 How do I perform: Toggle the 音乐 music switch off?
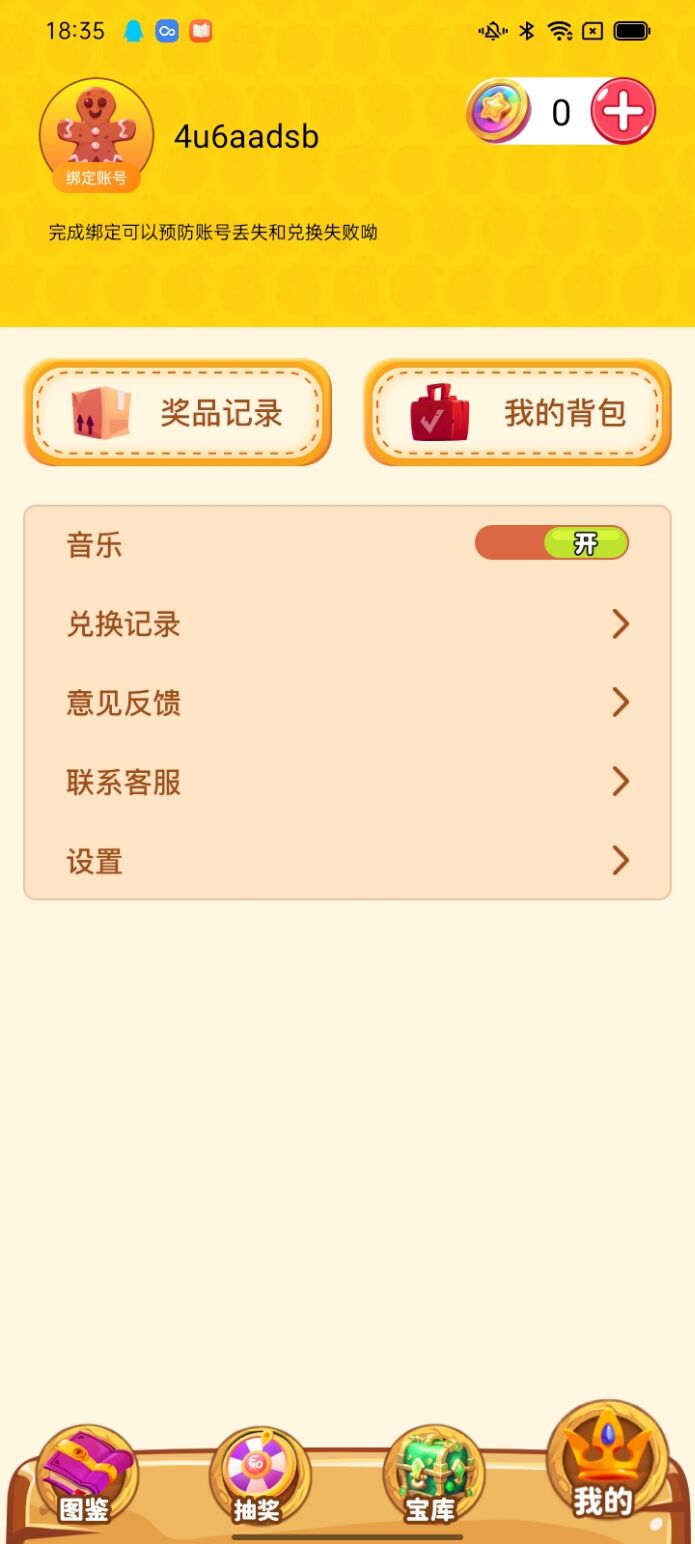pyautogui.click(x=551, y=543)
